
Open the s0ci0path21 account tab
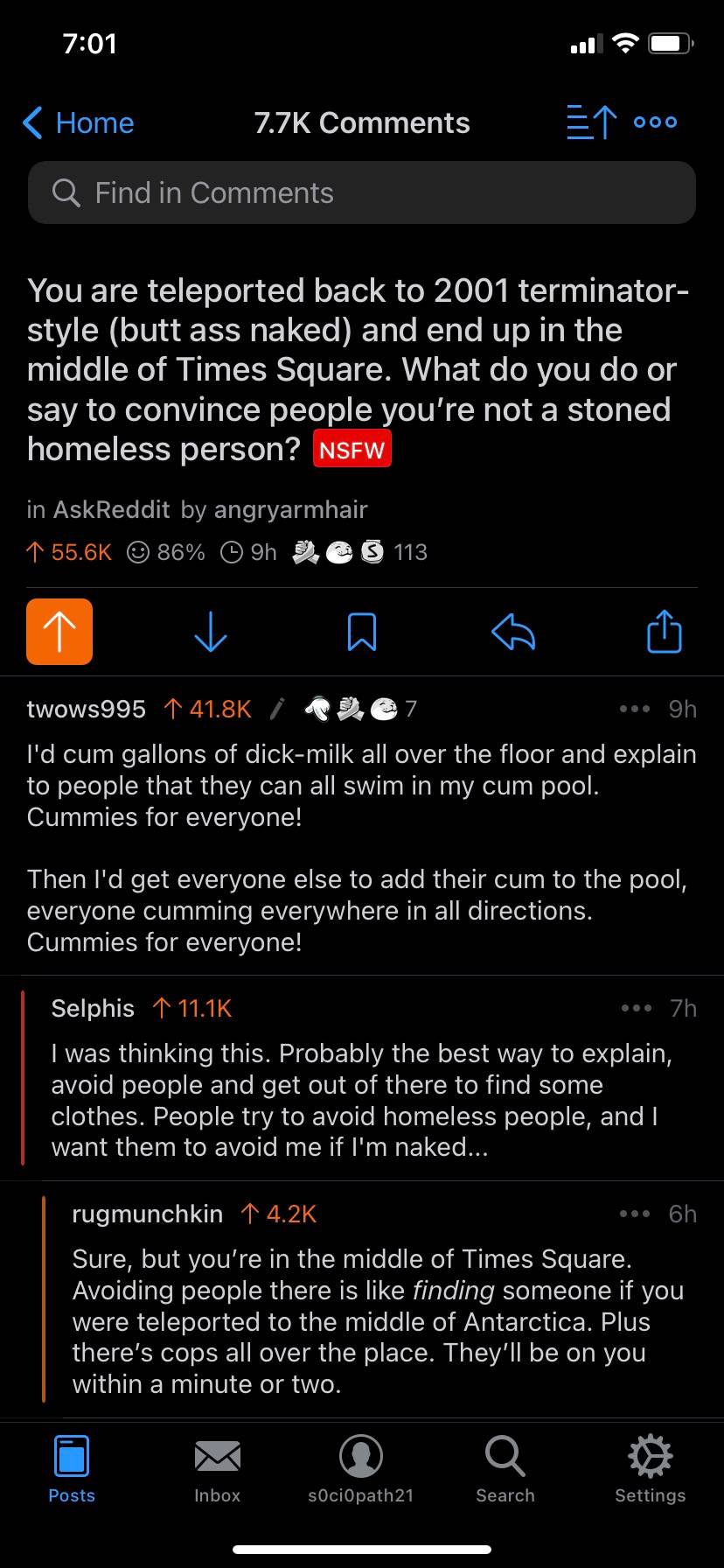pos(360,1470)
